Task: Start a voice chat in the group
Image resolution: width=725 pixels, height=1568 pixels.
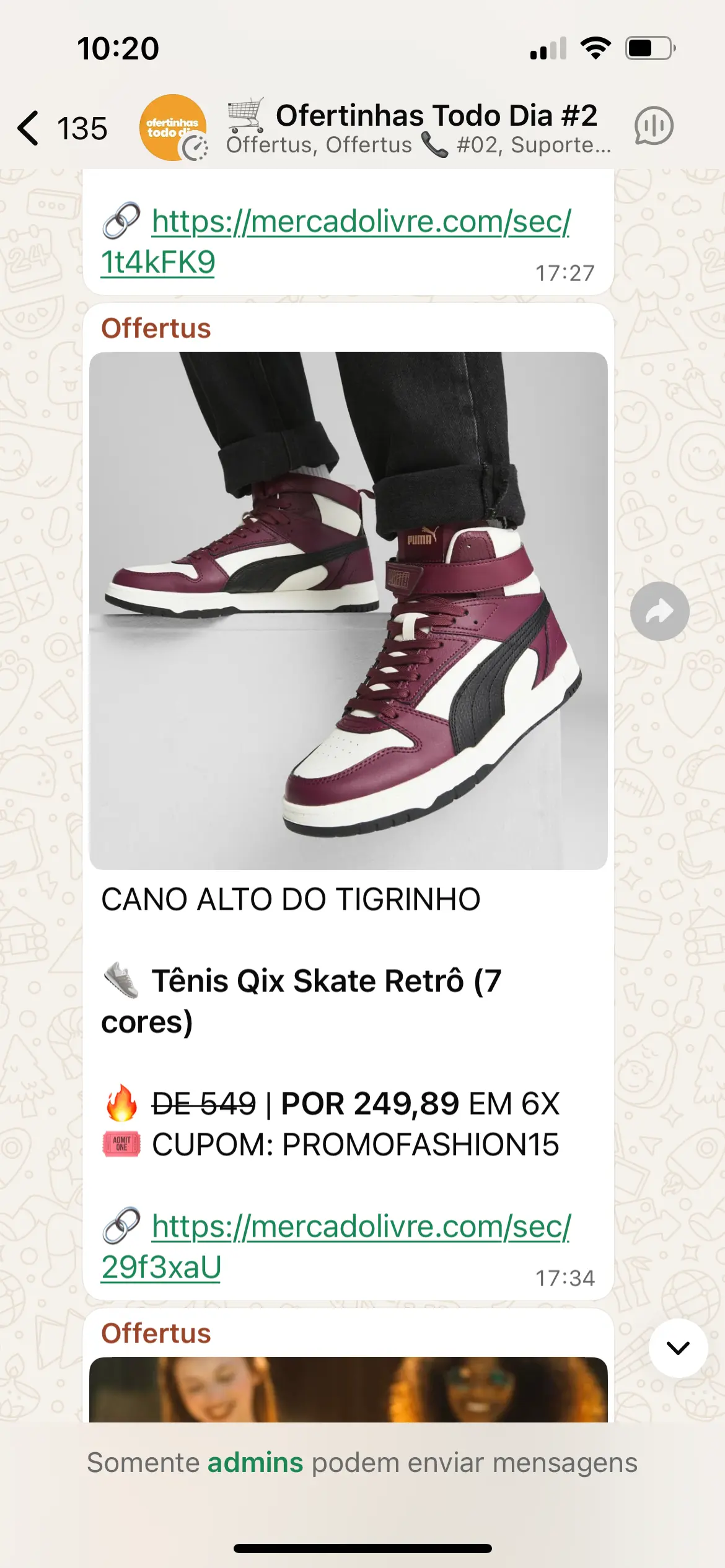Action: pos(653,126)
